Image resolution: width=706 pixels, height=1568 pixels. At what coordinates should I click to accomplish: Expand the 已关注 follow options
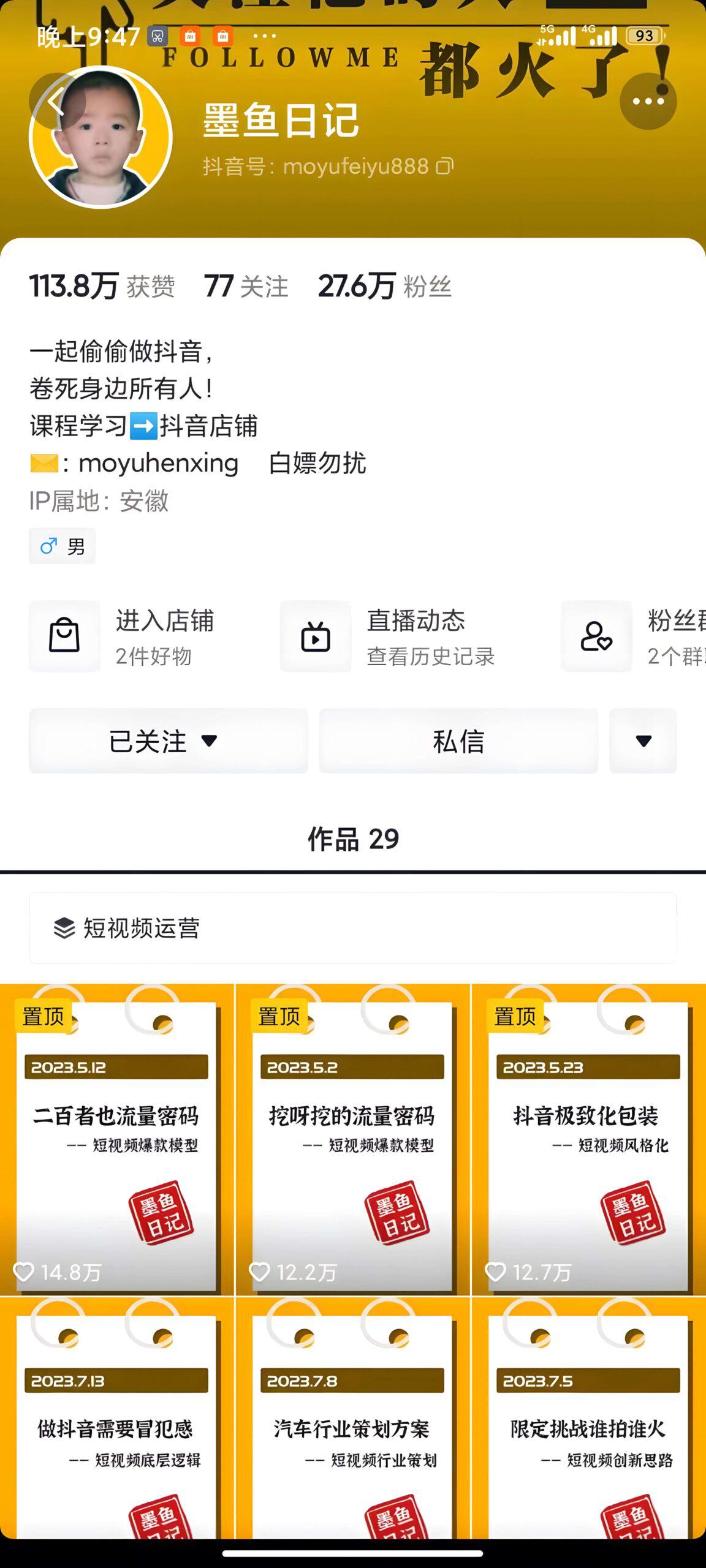click(168, 741)
